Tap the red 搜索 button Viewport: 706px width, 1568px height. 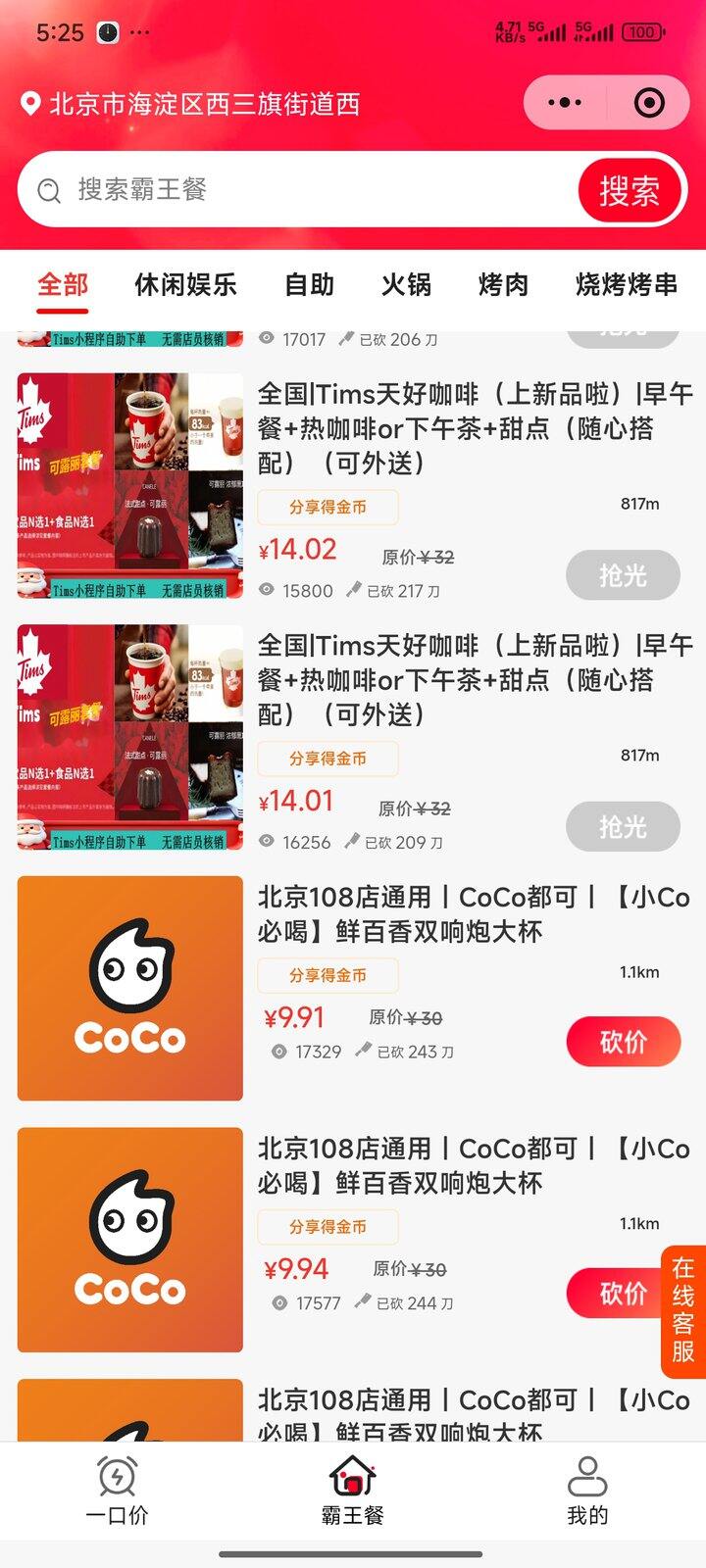coord(629,190)
